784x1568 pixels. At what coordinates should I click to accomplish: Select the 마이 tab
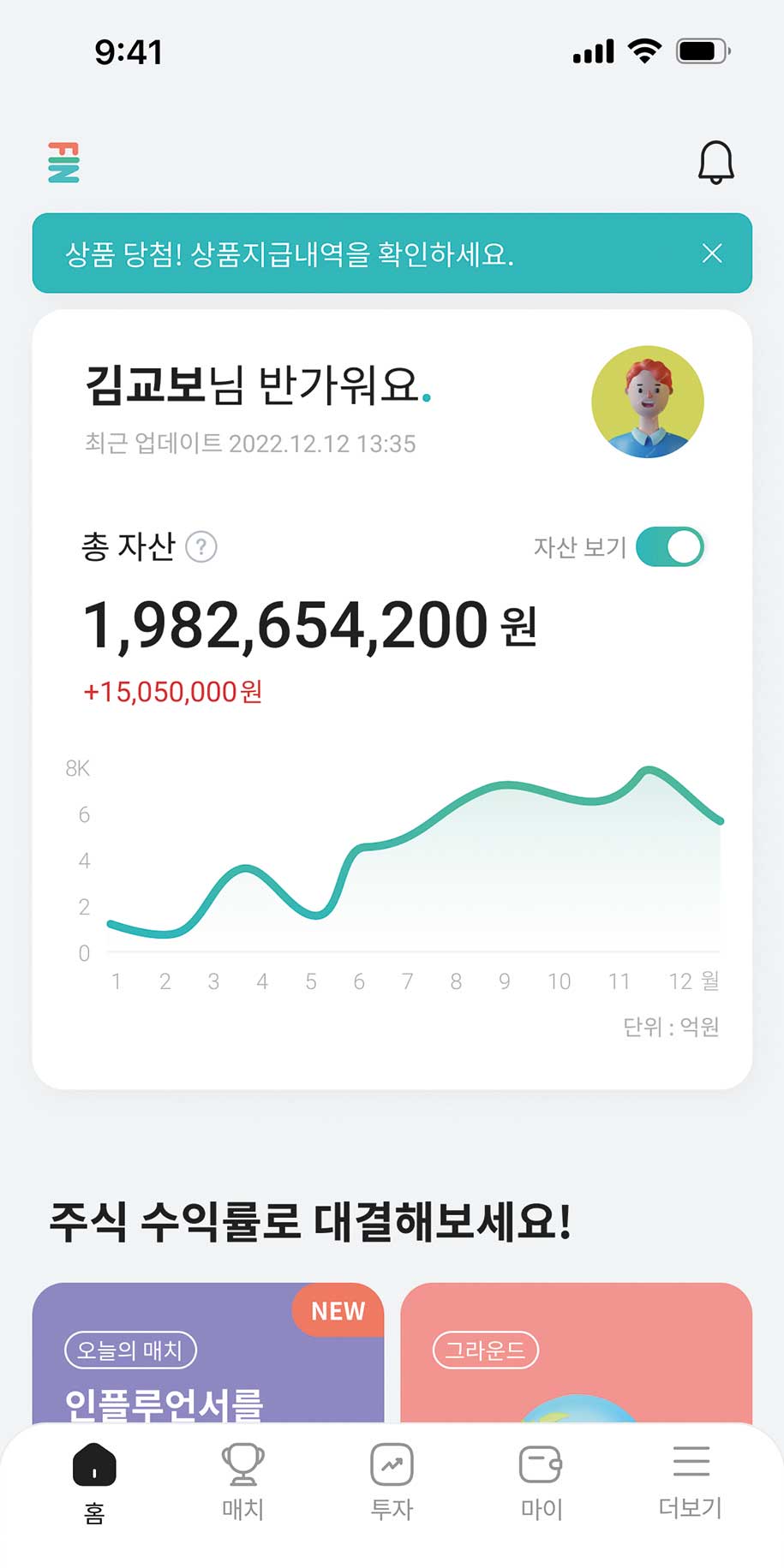[541, 1482]
